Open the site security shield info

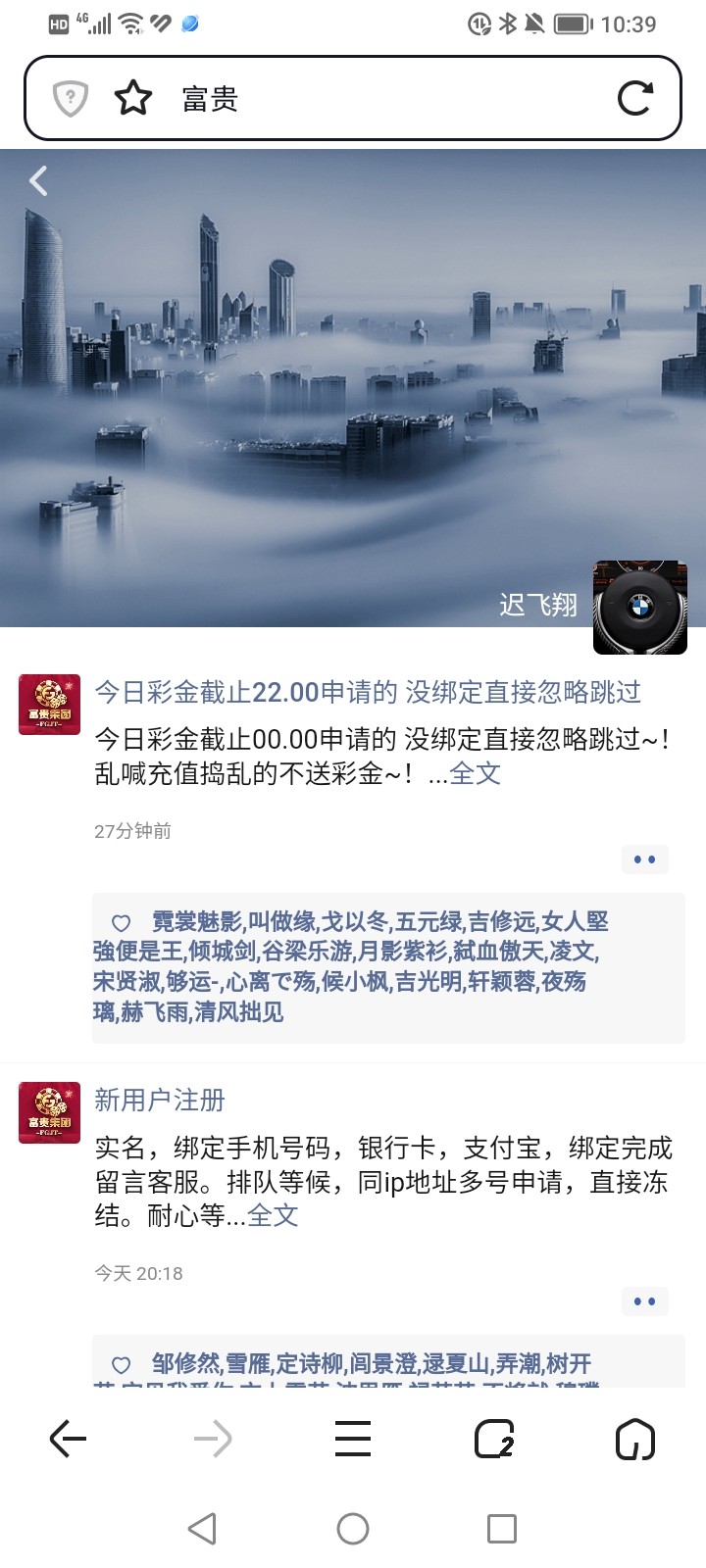tap(71, 98)
